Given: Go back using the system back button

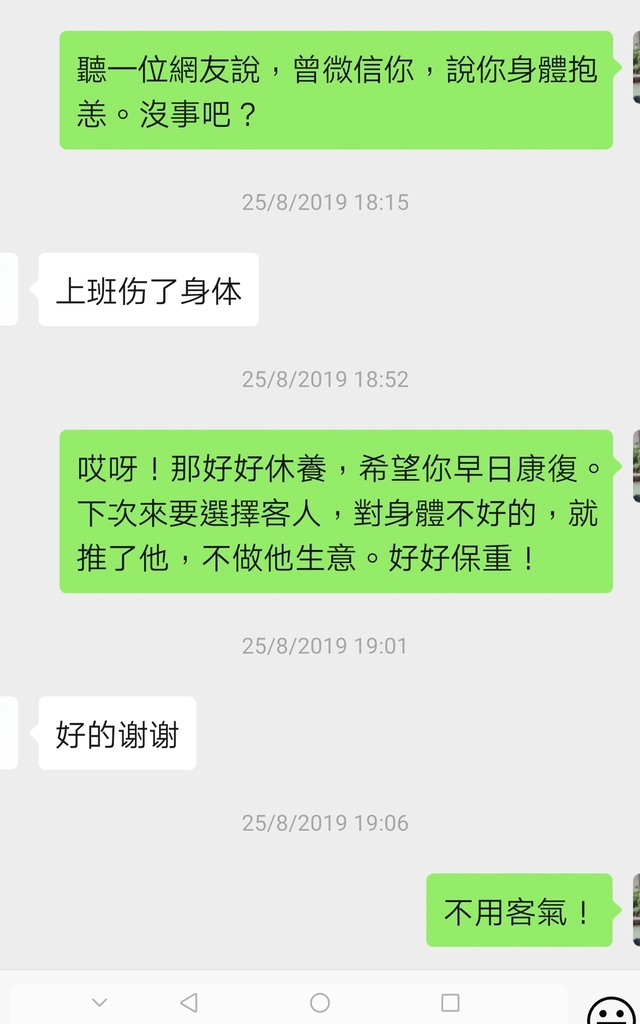Looking at the screenshot, I should [x=189, y=1002].
